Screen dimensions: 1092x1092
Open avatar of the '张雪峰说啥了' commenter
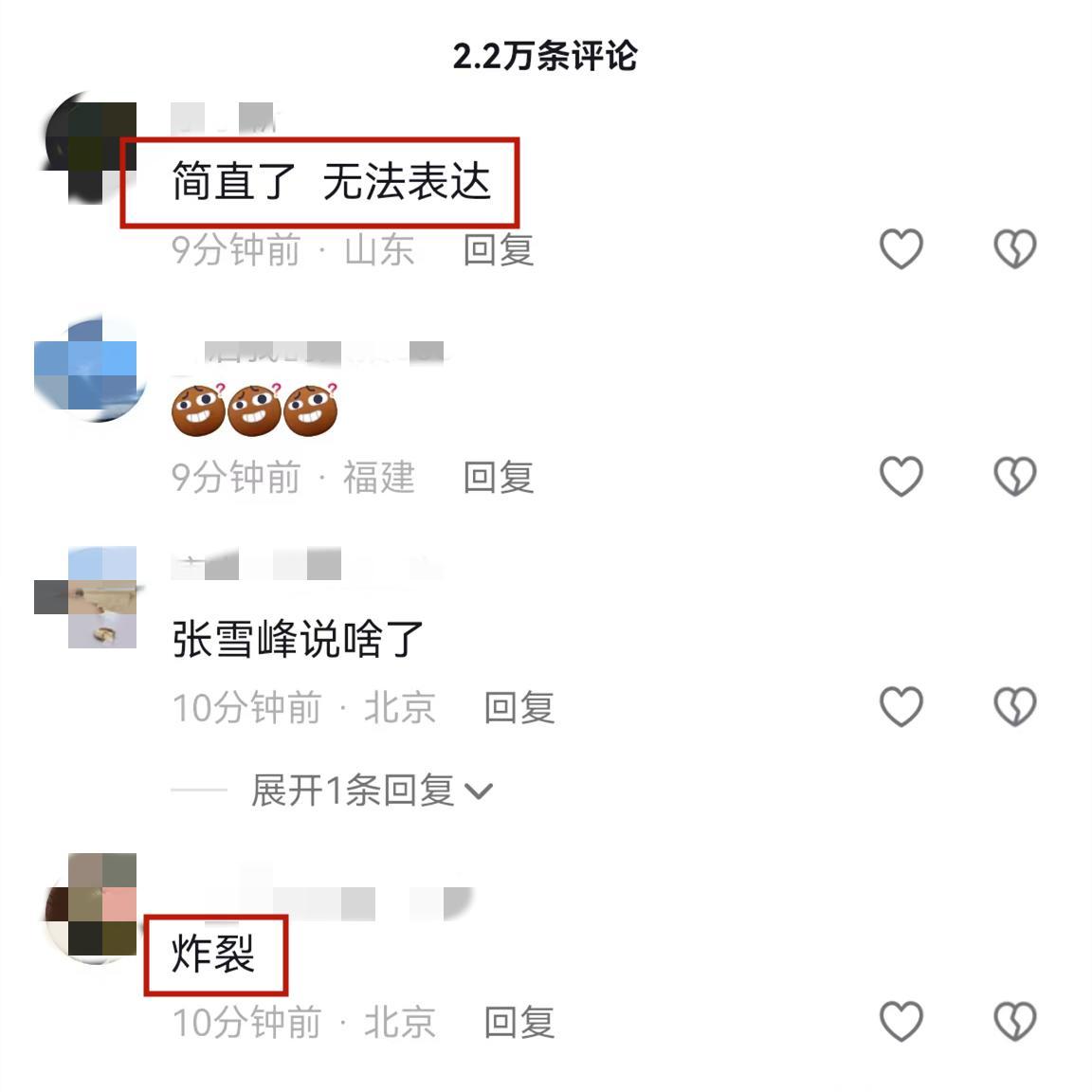pos(88,597)
